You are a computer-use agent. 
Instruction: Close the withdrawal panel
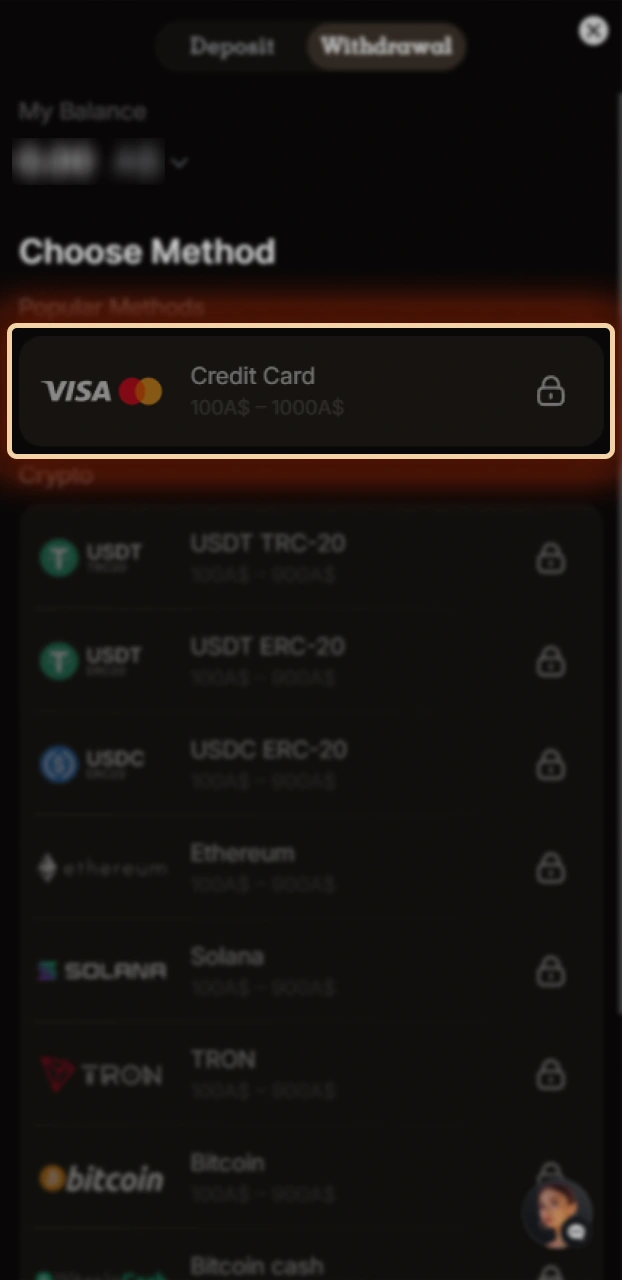[593, 32]
